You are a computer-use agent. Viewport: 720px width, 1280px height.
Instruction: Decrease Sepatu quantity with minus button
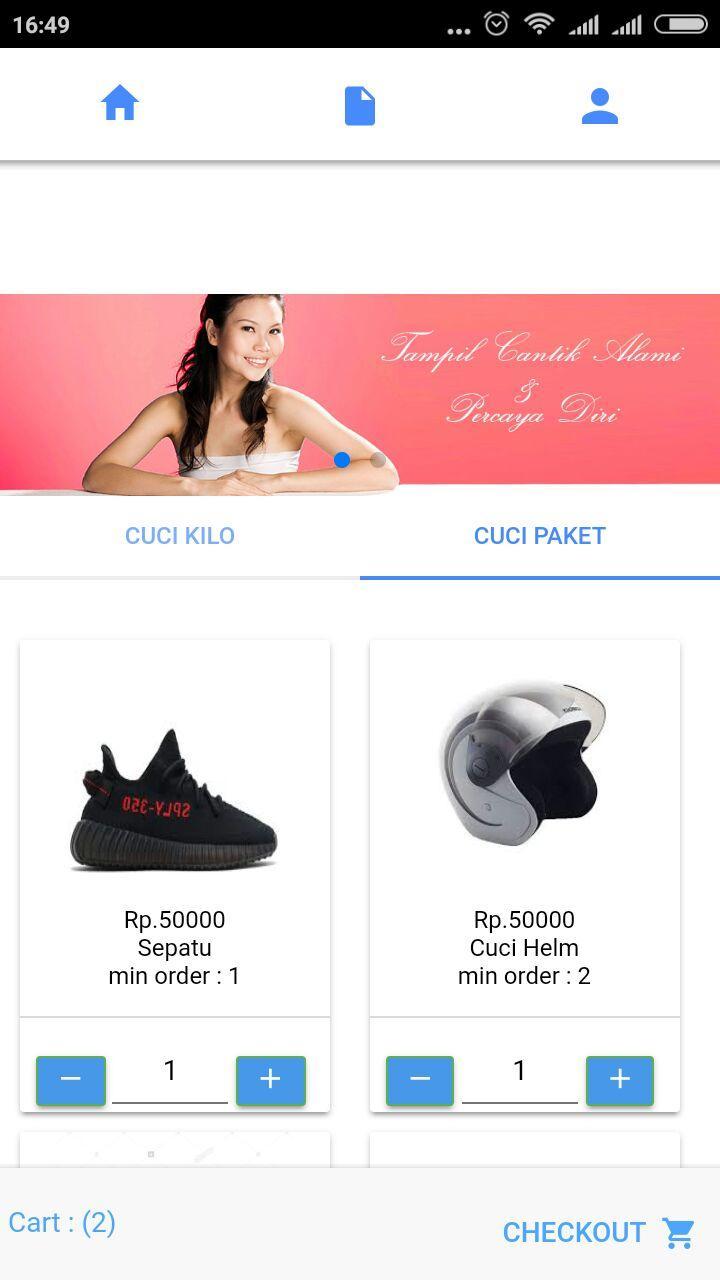tap(71, 1080)
